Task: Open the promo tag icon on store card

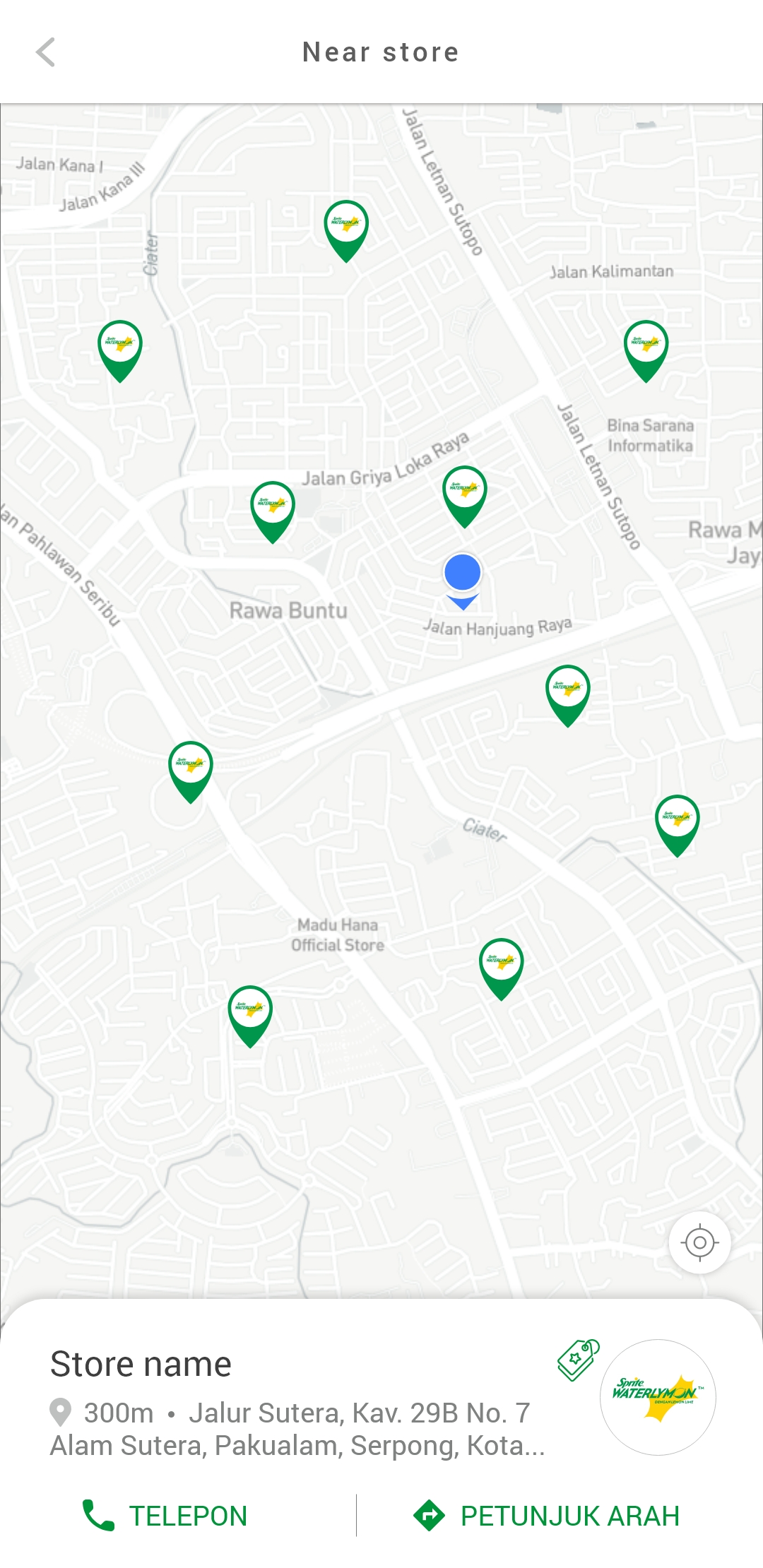Action: tap(578, 1360)
